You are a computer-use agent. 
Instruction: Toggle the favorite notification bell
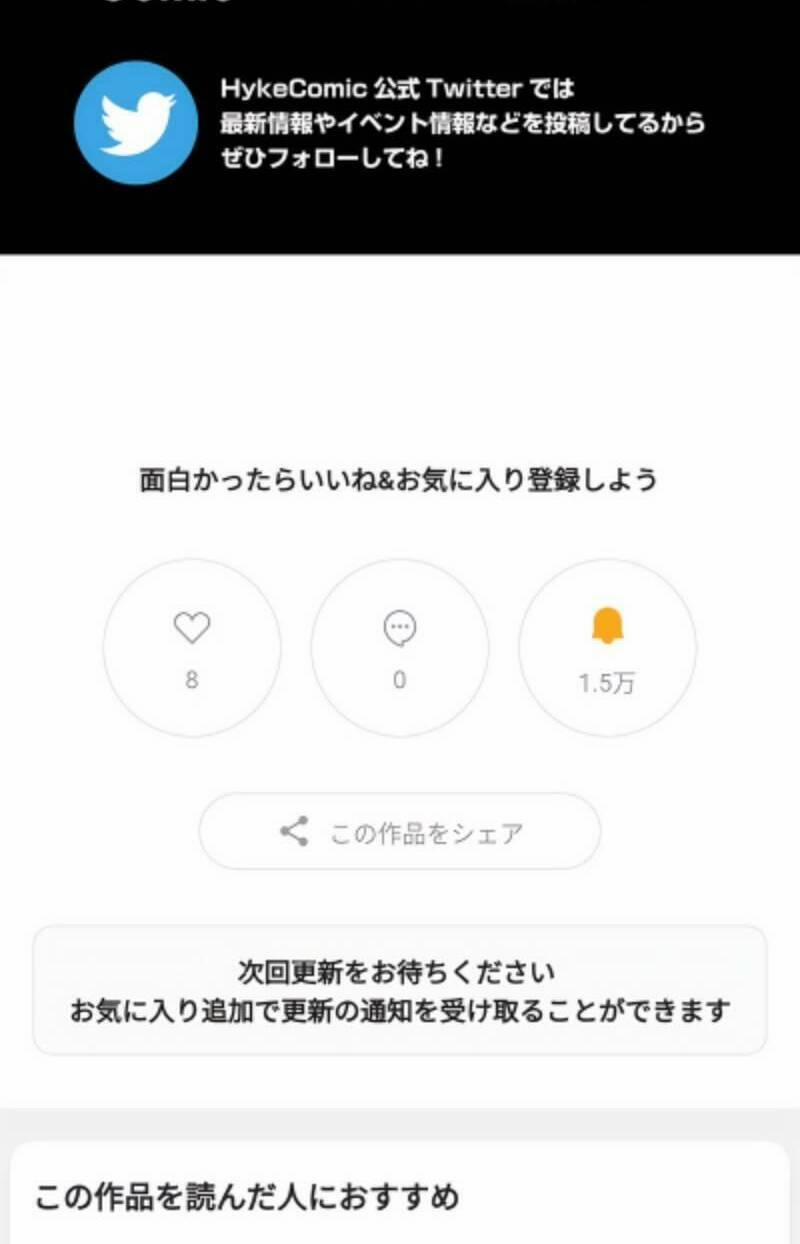tap(607, 647)
